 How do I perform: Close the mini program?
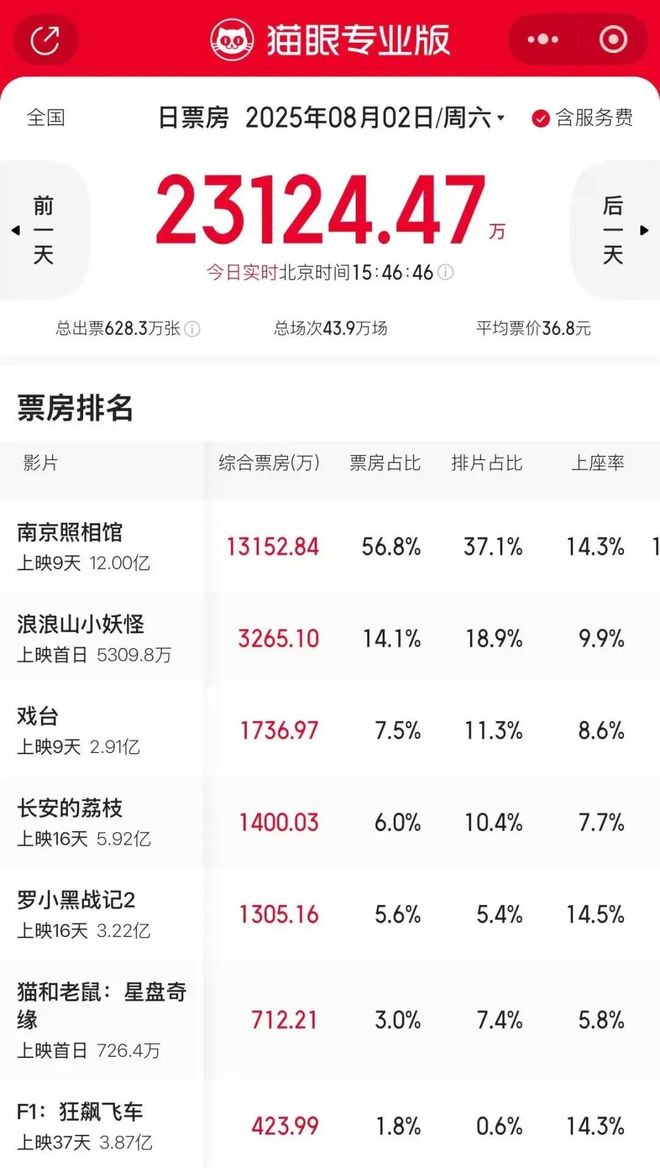[612, 40]
